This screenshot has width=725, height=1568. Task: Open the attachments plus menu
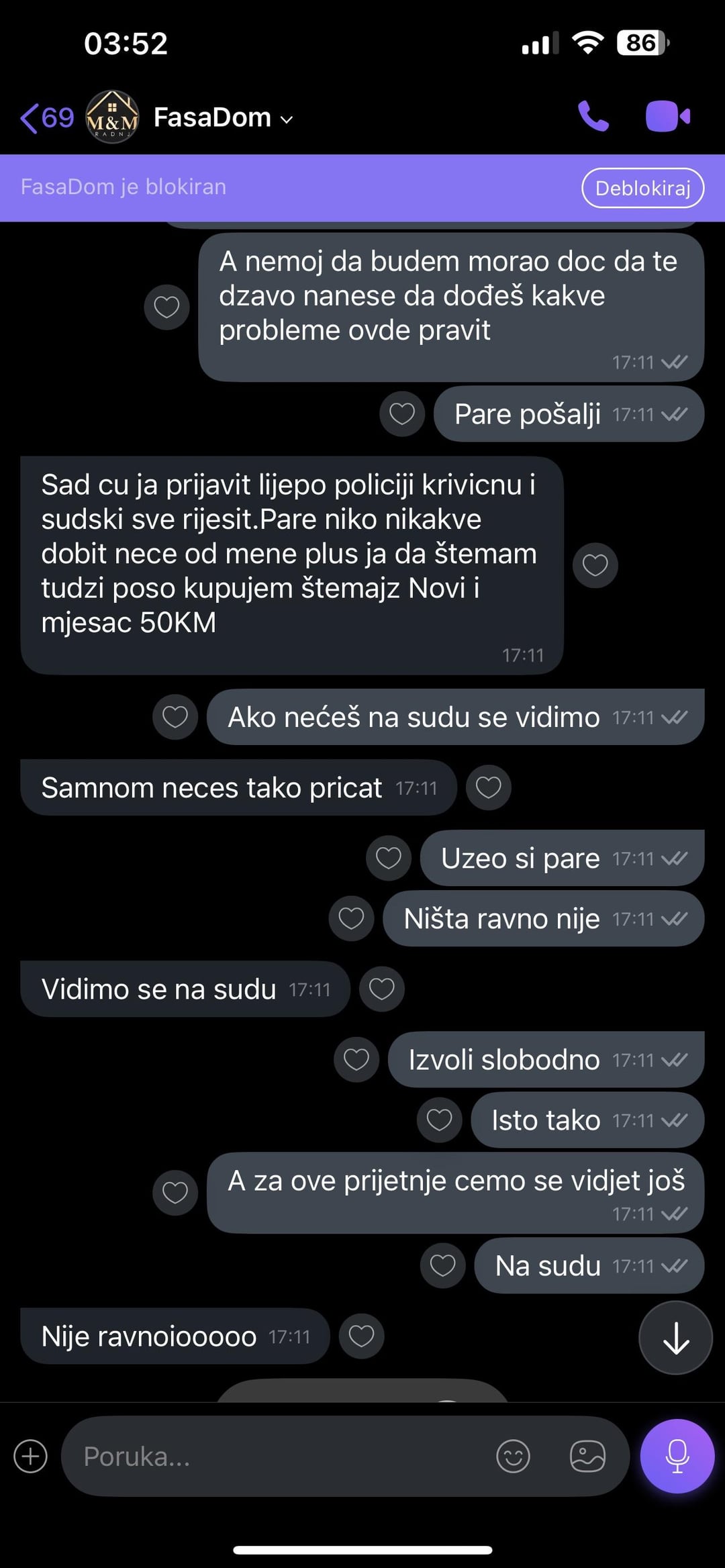[31, 1457]
